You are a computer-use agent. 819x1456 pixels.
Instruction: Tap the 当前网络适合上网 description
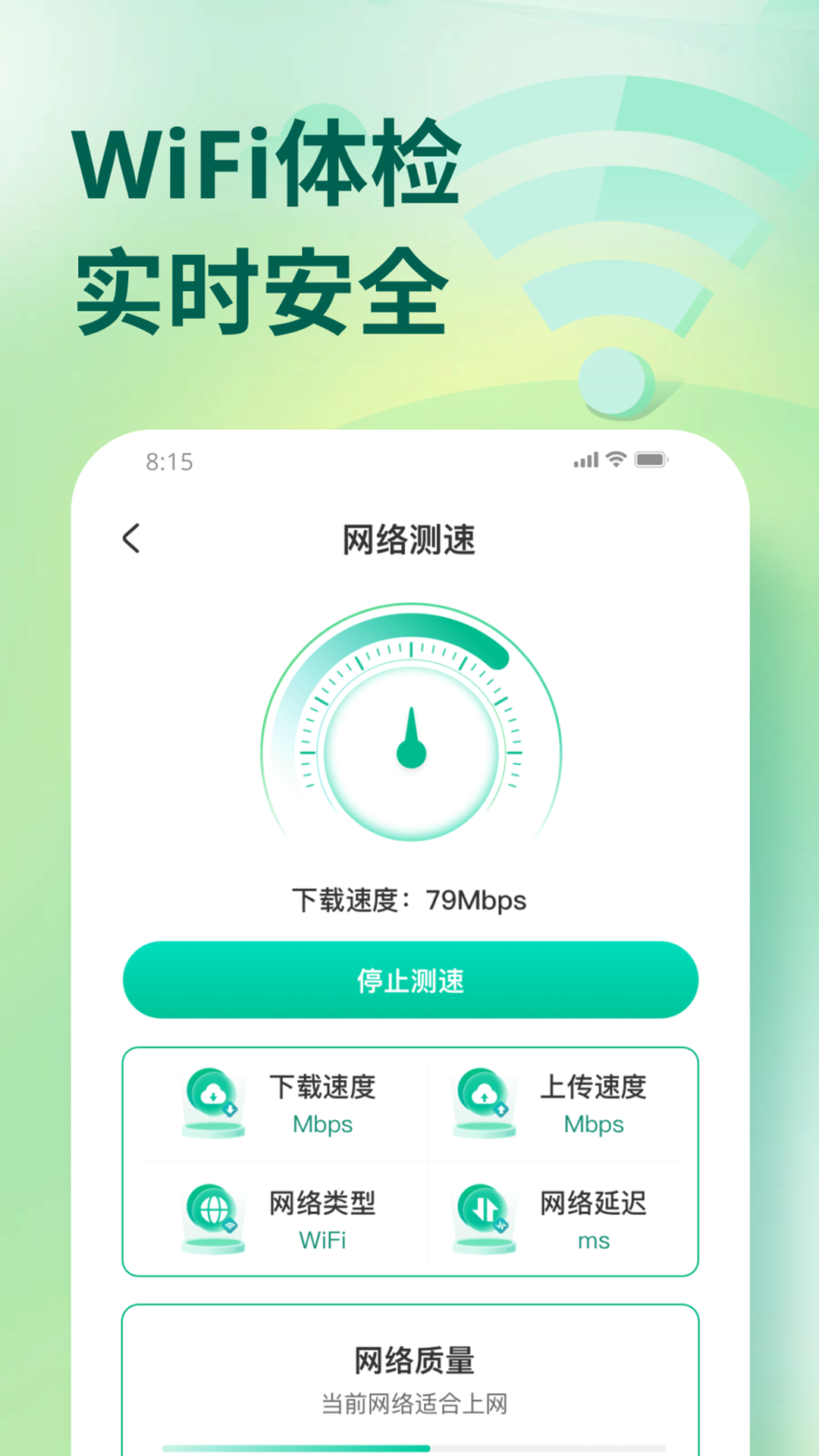tap(409, 1403)
